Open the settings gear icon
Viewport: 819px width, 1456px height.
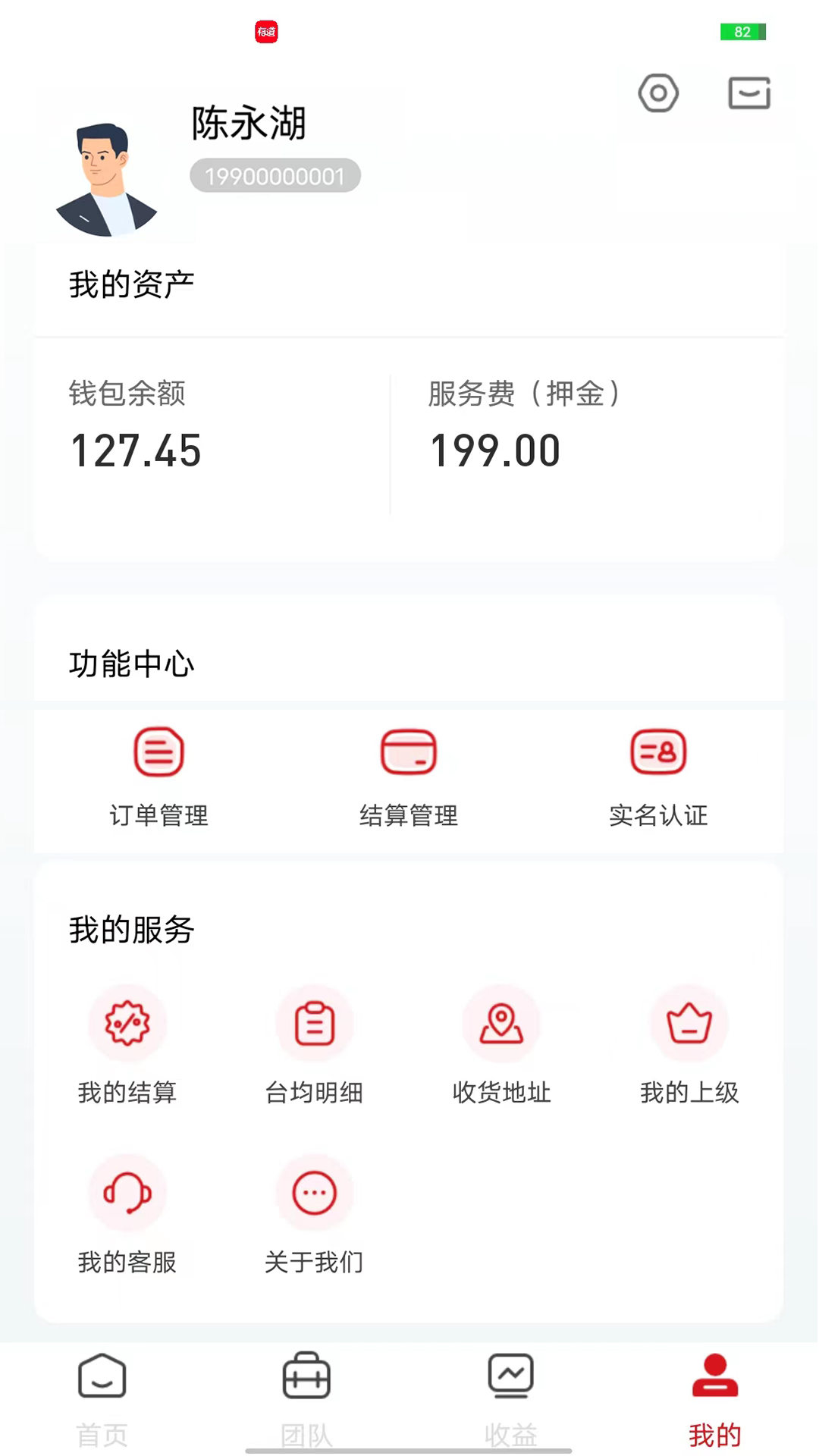point(657,93)
